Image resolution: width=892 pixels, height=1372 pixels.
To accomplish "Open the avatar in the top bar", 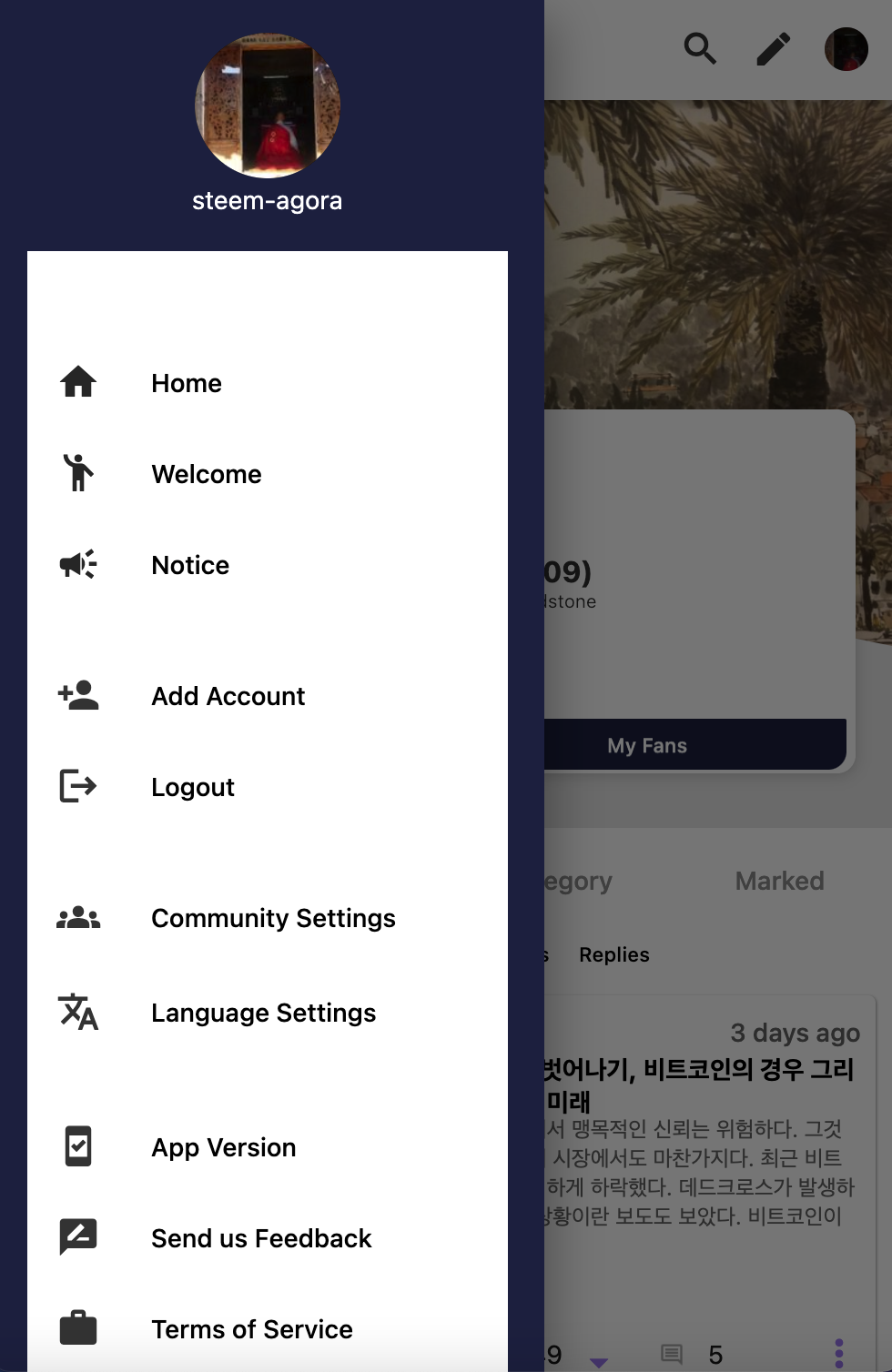I will point(846,49).
